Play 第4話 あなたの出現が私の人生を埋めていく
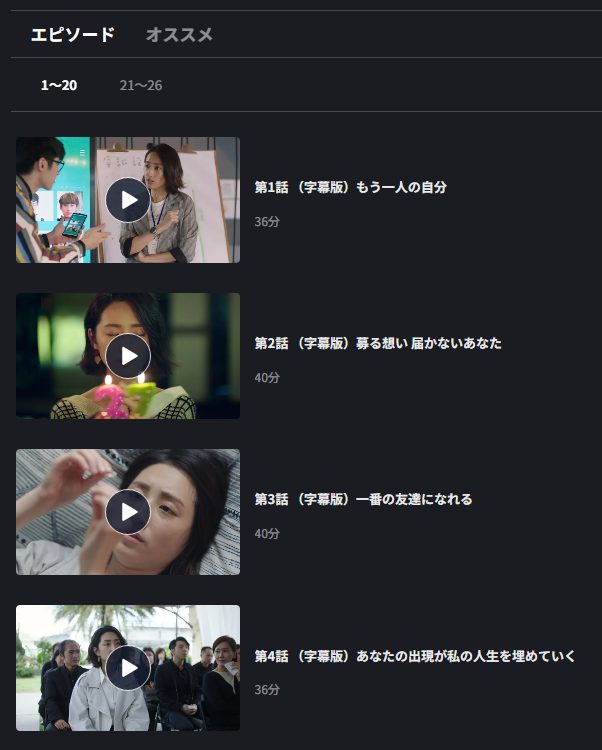The width and height of the screenshot is (602, 750). (128, 668)
